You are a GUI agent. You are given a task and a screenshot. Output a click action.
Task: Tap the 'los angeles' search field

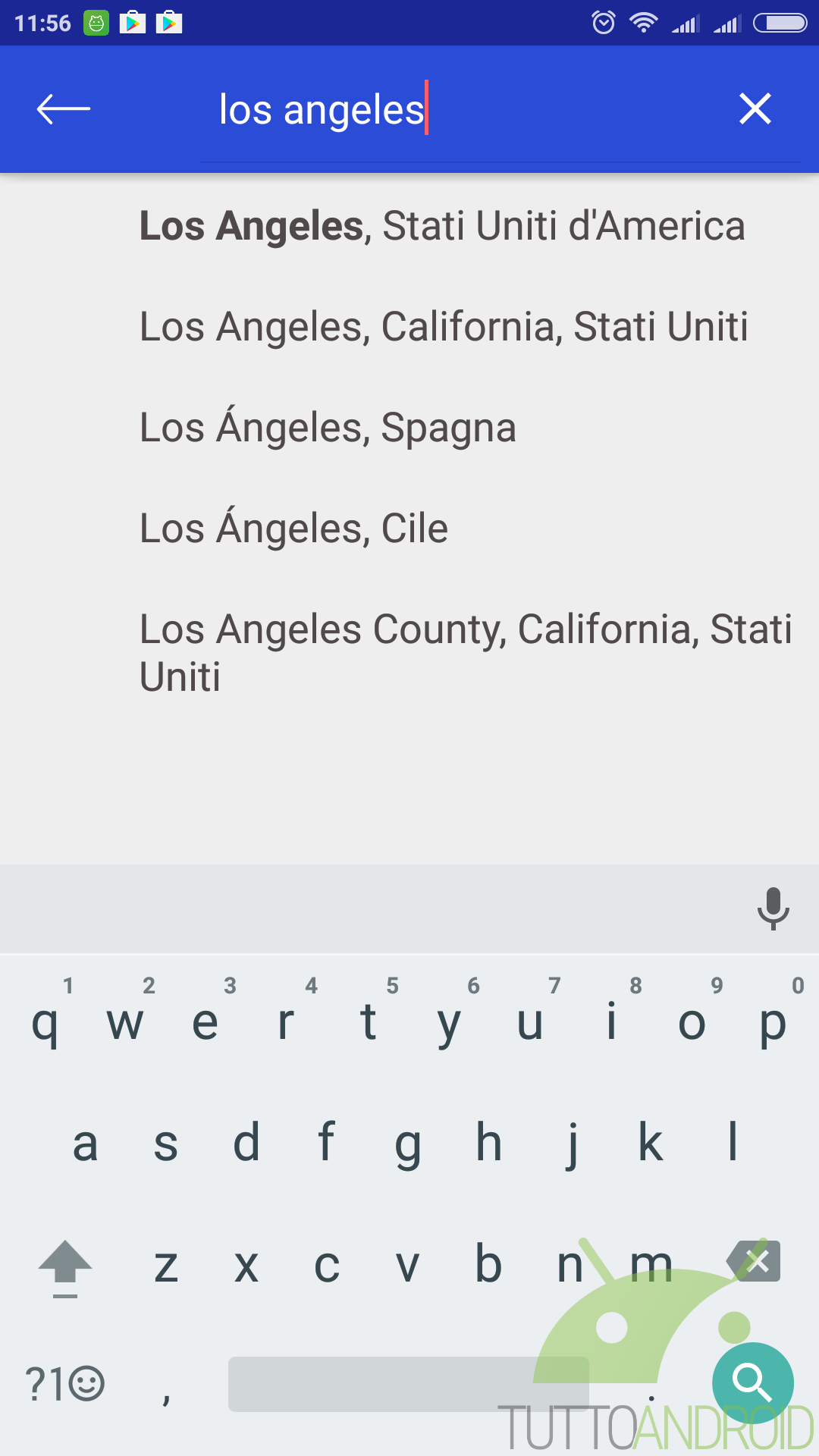click(x=500, y=110)
